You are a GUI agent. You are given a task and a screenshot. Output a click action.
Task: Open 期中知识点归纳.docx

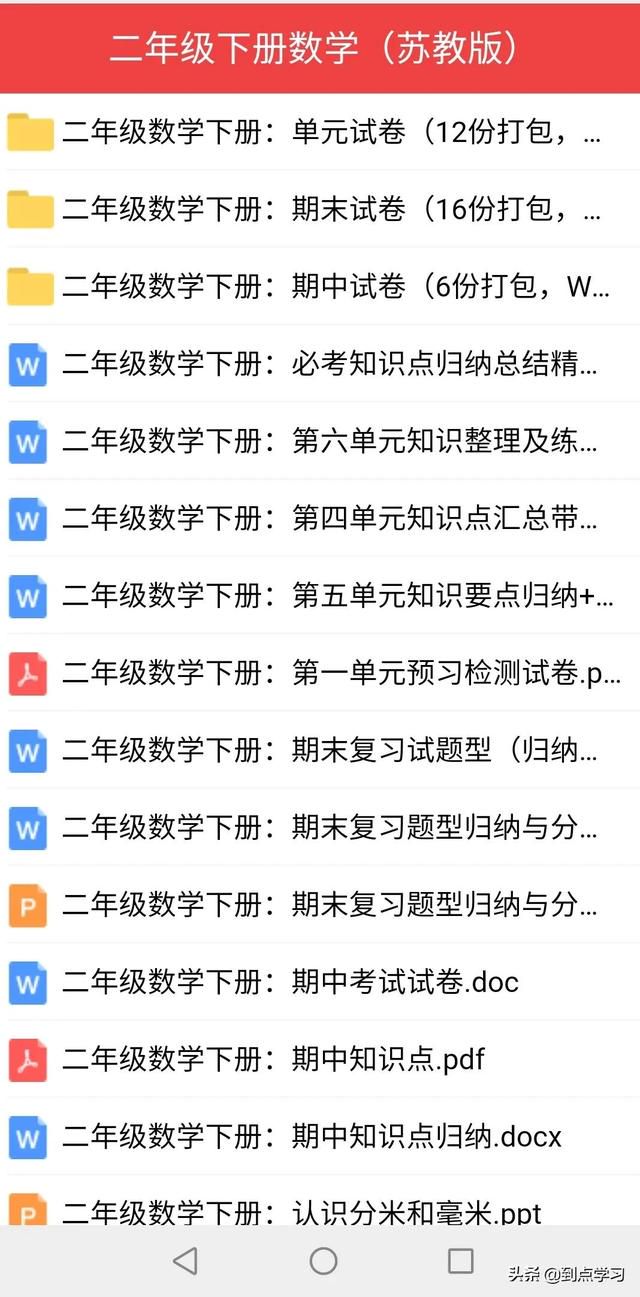pyautogui.click(x=320, y=1136)
